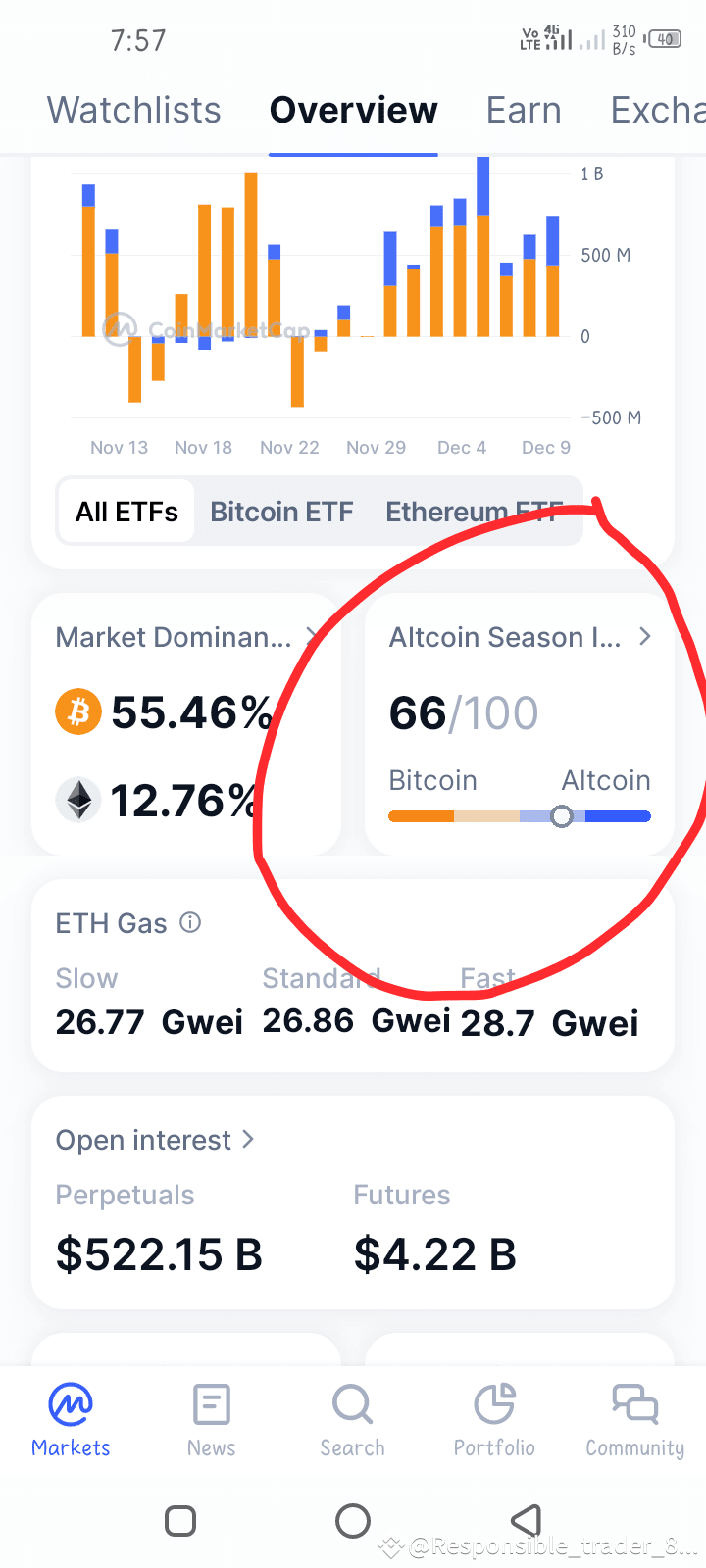Select the Bitcoin ETF filter pill
Viewport: 706px width, 1568px height.
[282, 511]
